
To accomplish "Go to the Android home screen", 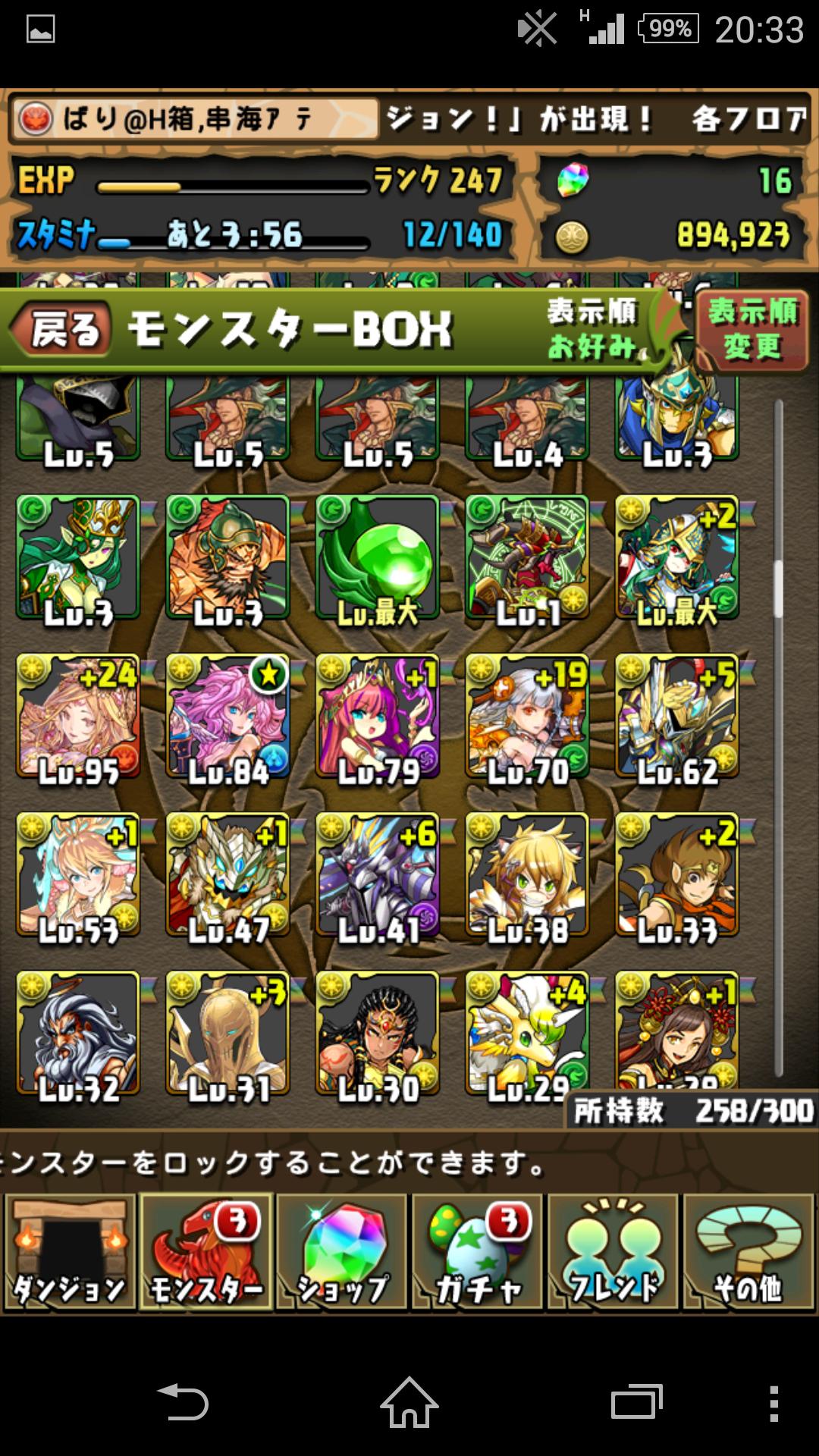I will (x=409, y=1403).
